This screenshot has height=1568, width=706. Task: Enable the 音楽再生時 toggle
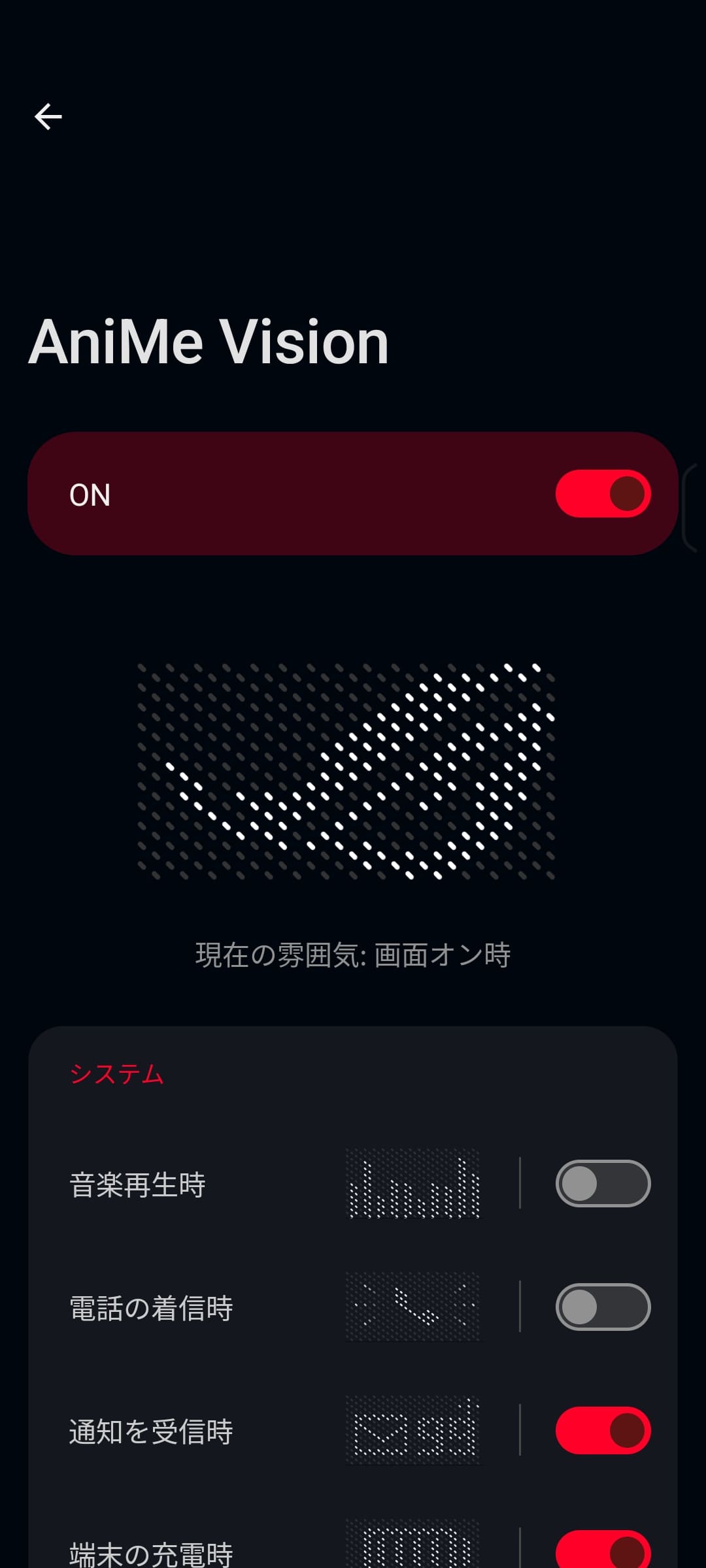pyautogui.click(x=603, y=1183)
